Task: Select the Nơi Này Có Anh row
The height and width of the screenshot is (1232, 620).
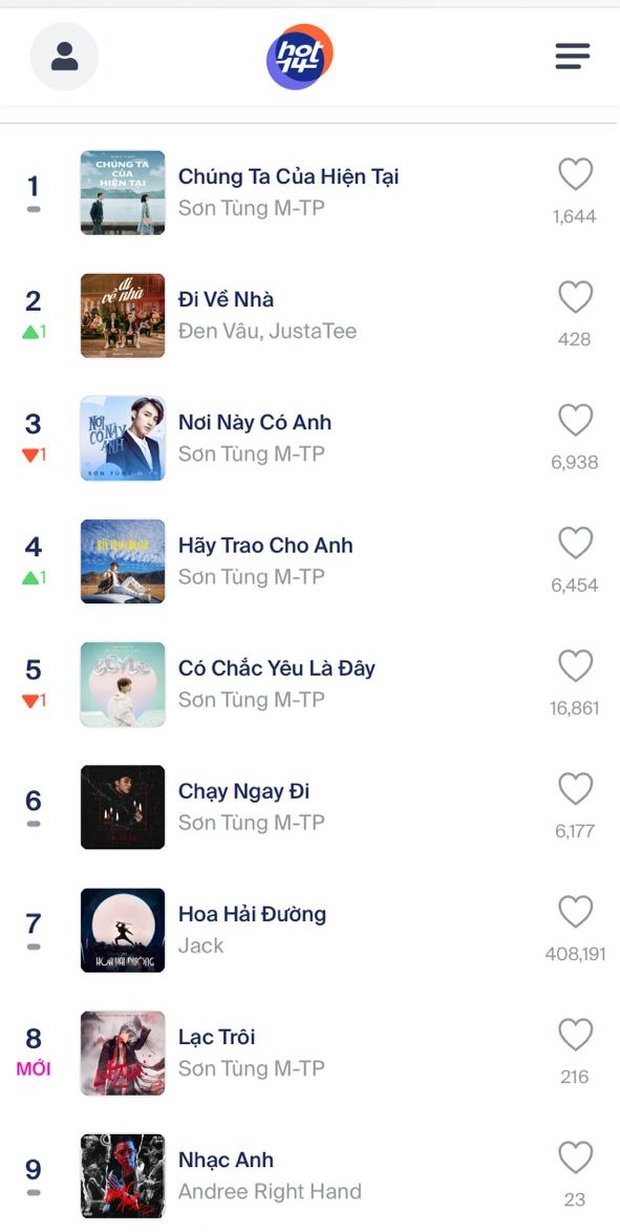Action: [x=254, y=423]
